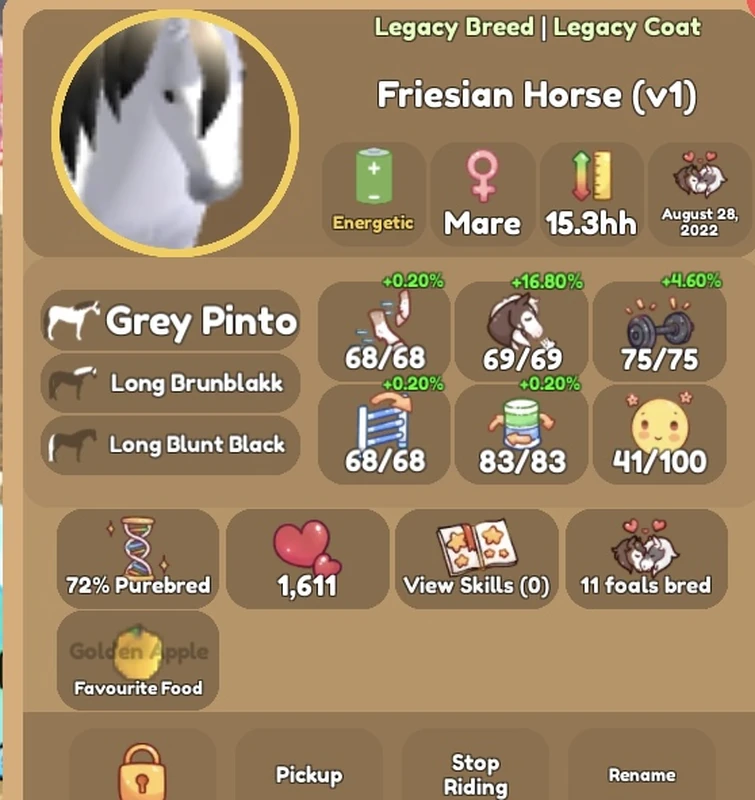Open the Golden Apple favourite food tile
The height and width of the screenshot is (800, 755).
coord(138,661)
